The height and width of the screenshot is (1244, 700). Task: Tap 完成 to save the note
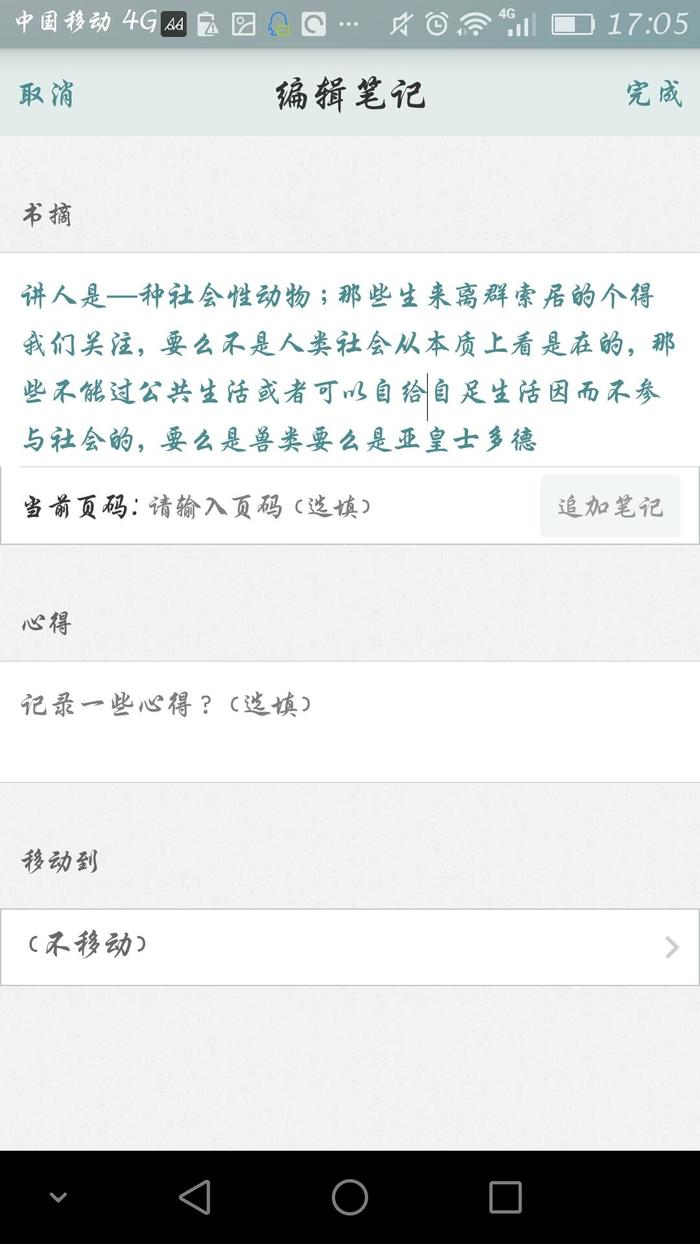654,94
